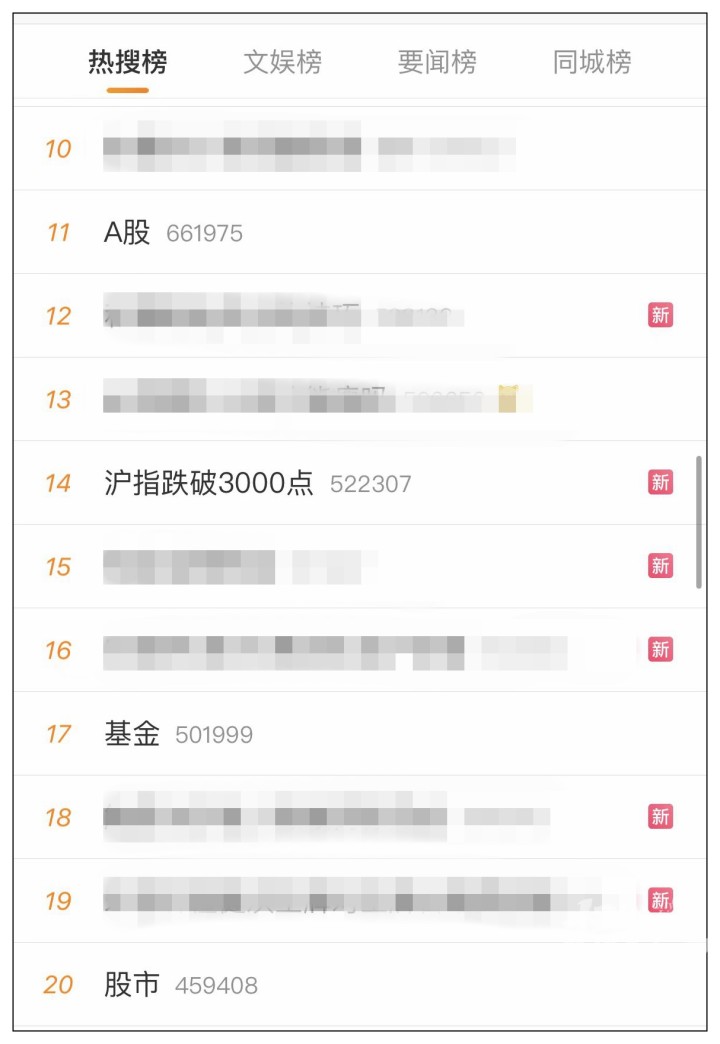
Task: Open the topic 沪指跌破3000点
Action: click(208, 484)
